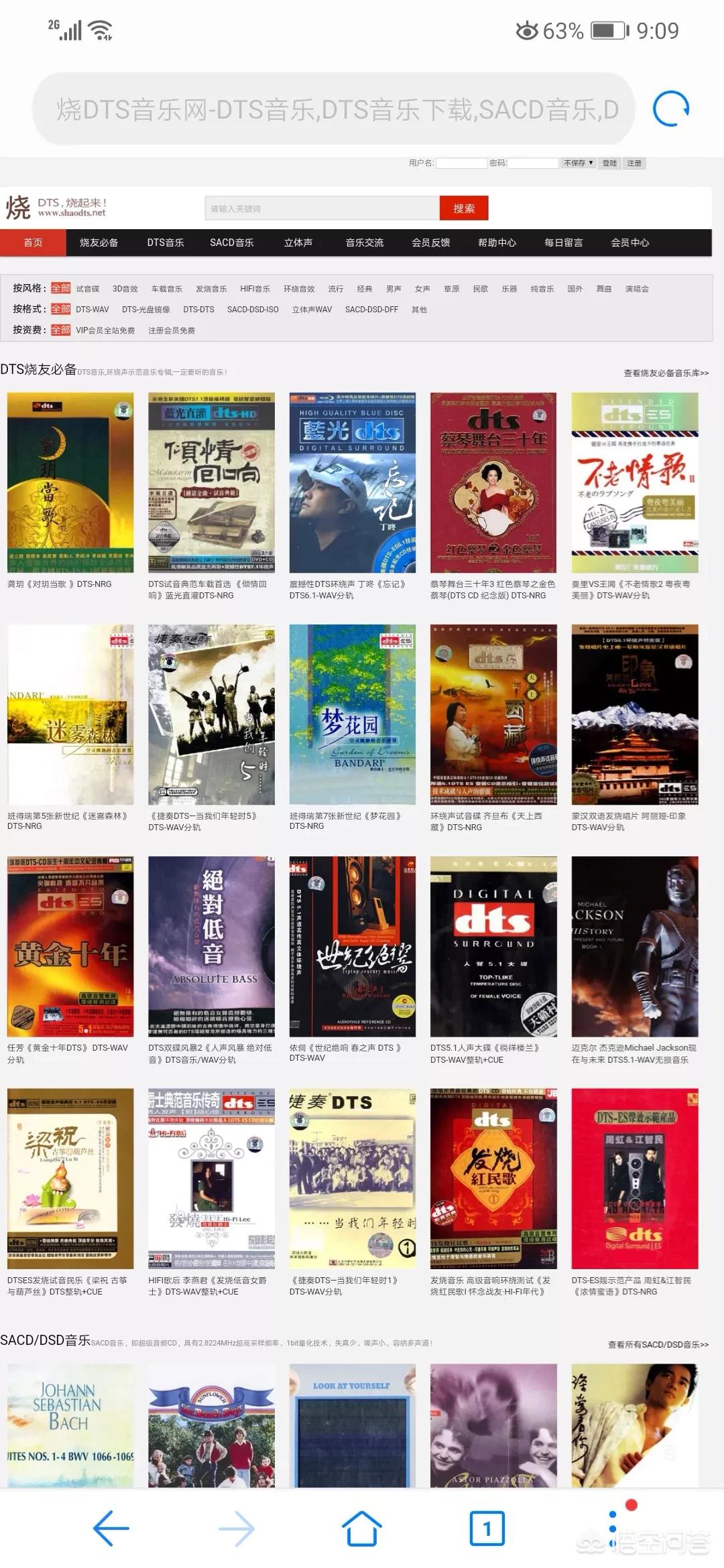Image resolution: width=724 pixels, height=1568 pixels.
Task: Open the 蔡琴舞台三十年 album
Action: pos(493,482)
